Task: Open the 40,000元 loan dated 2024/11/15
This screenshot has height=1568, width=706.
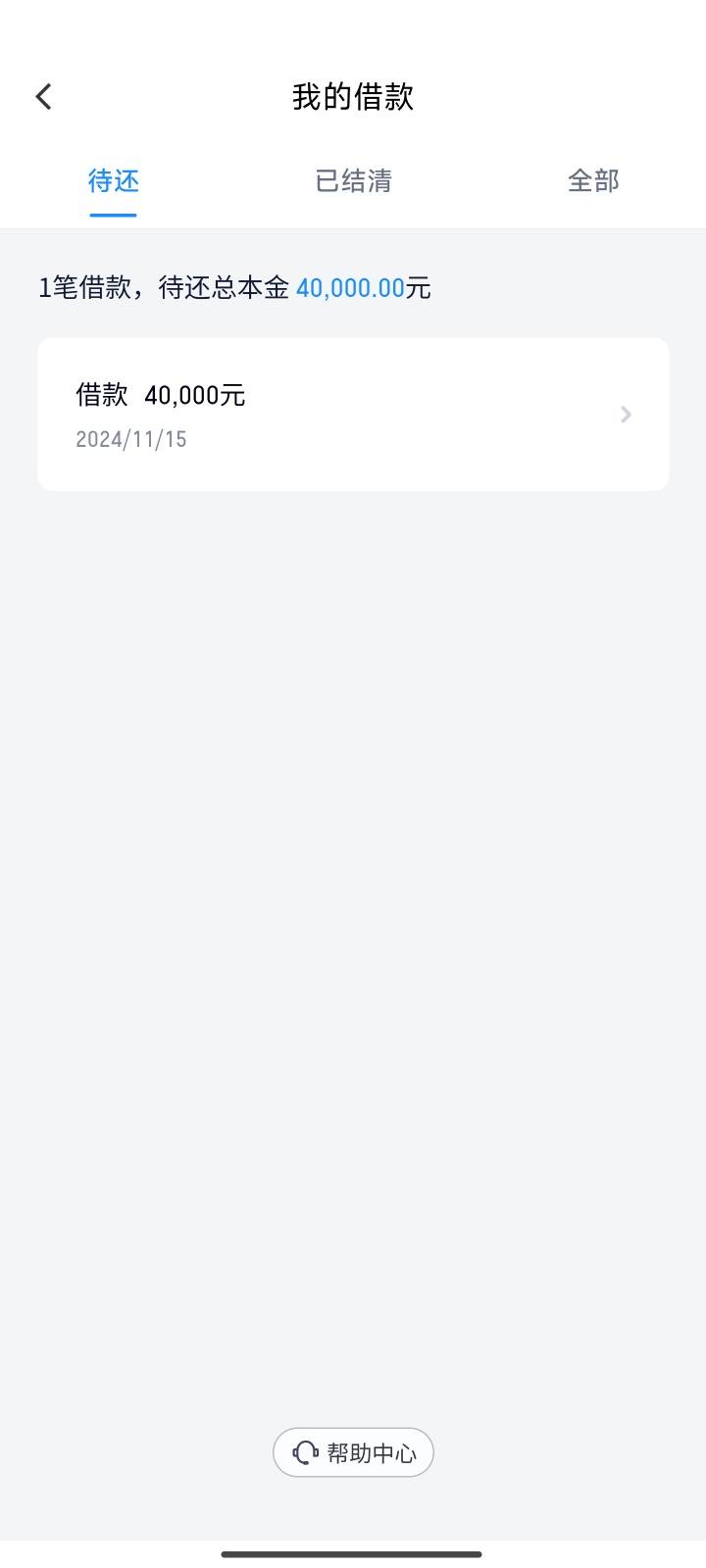Action: click(353, 415)
